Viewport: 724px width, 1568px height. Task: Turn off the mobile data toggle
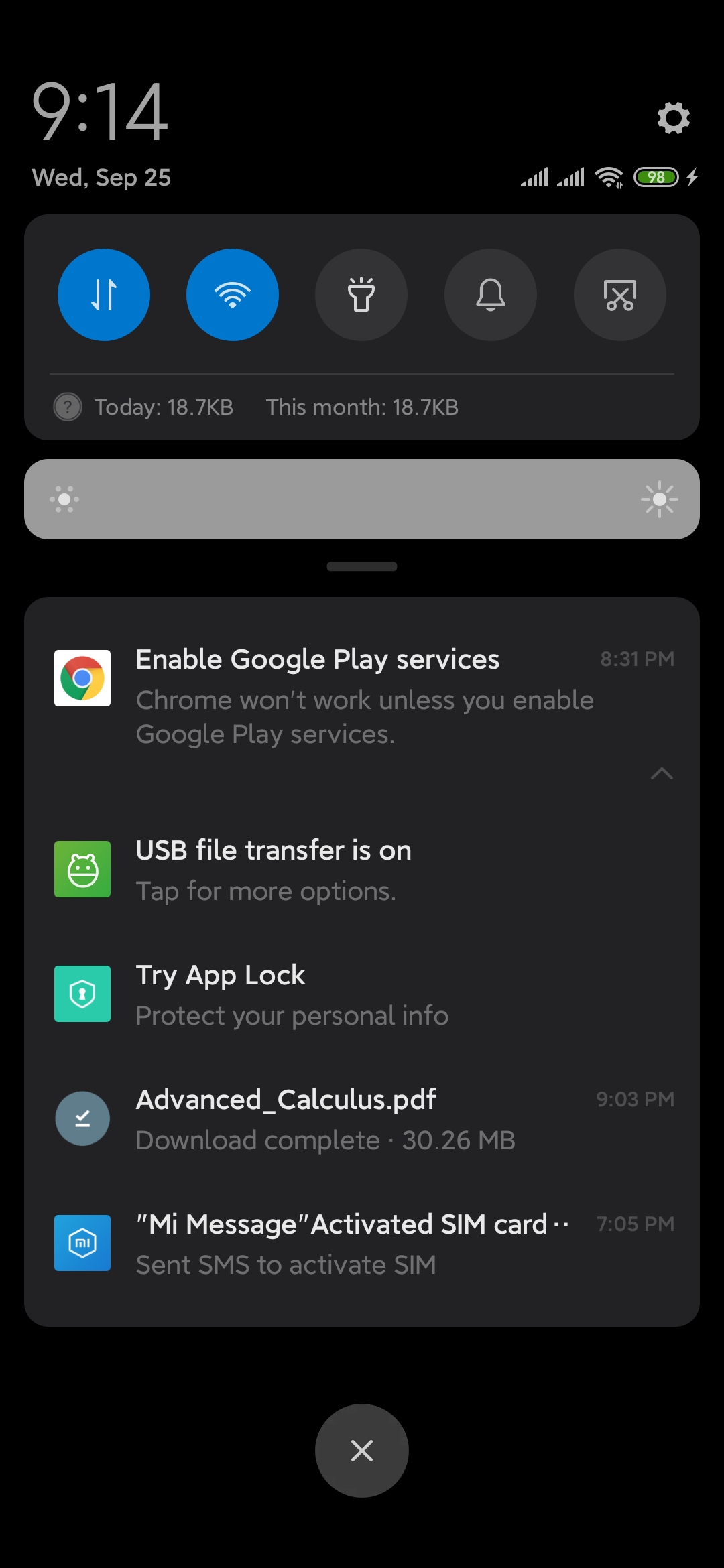pyautogui.click(x=104, y=295)
